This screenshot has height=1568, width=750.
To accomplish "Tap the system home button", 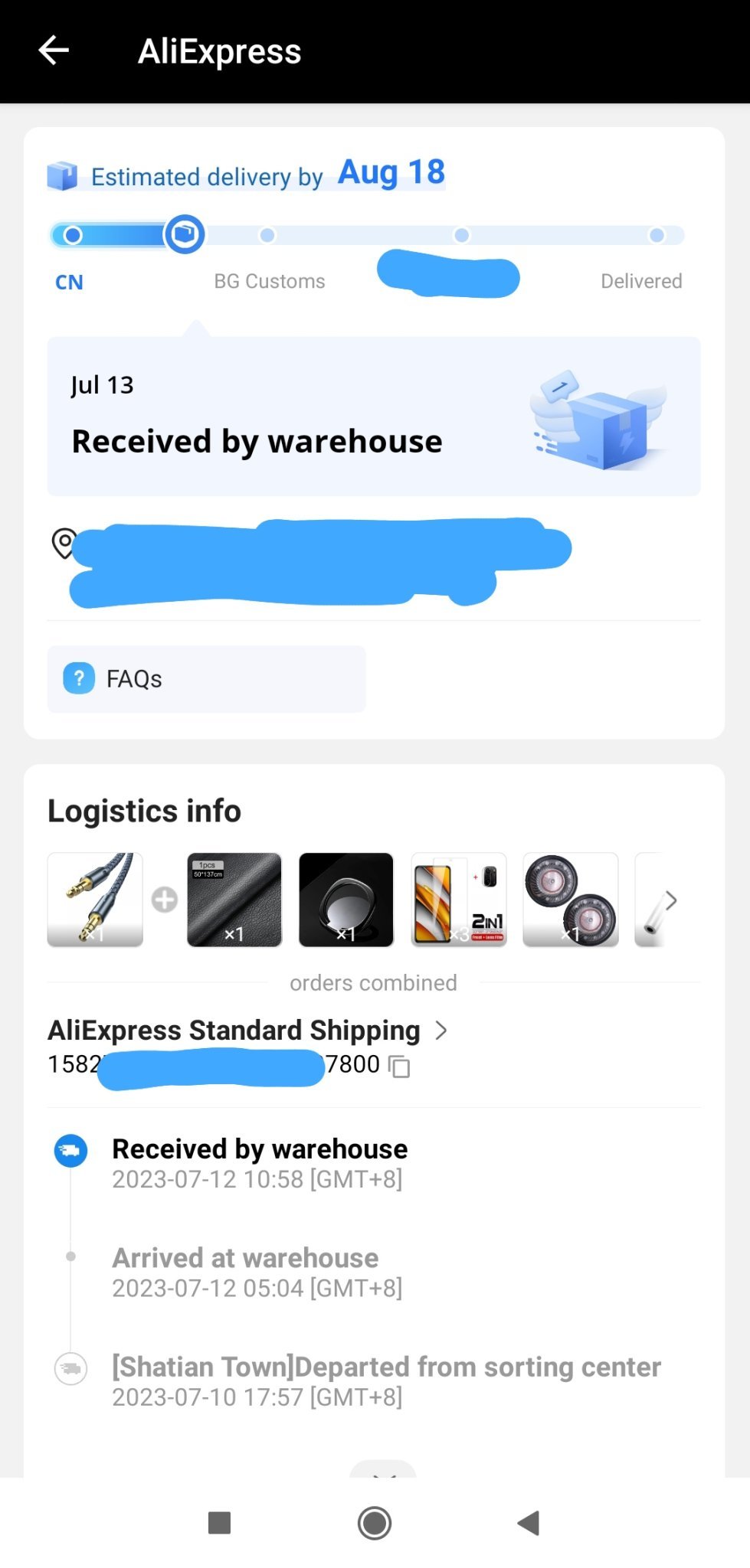I will click(x=375, y=1523).
